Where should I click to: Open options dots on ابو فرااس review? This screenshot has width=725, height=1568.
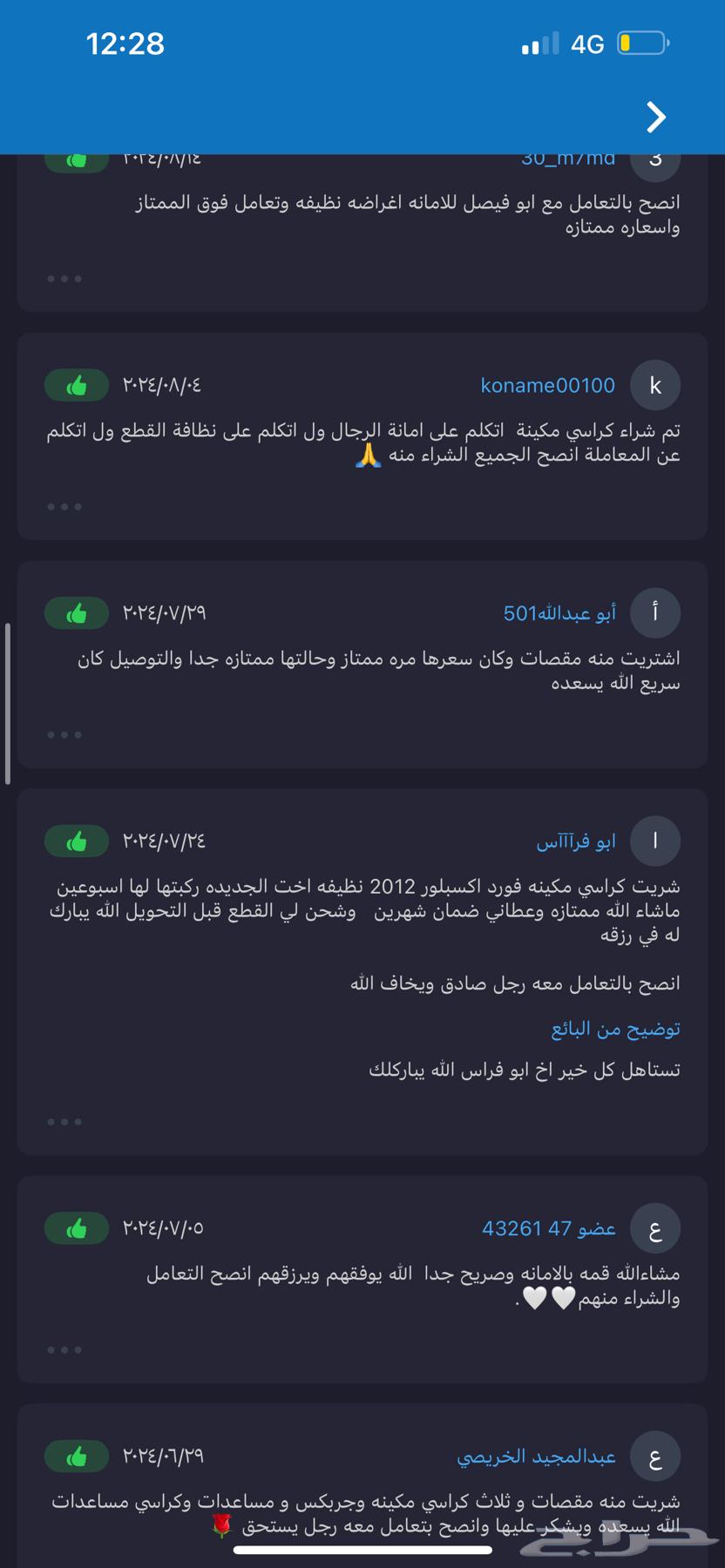[64, 1121]
